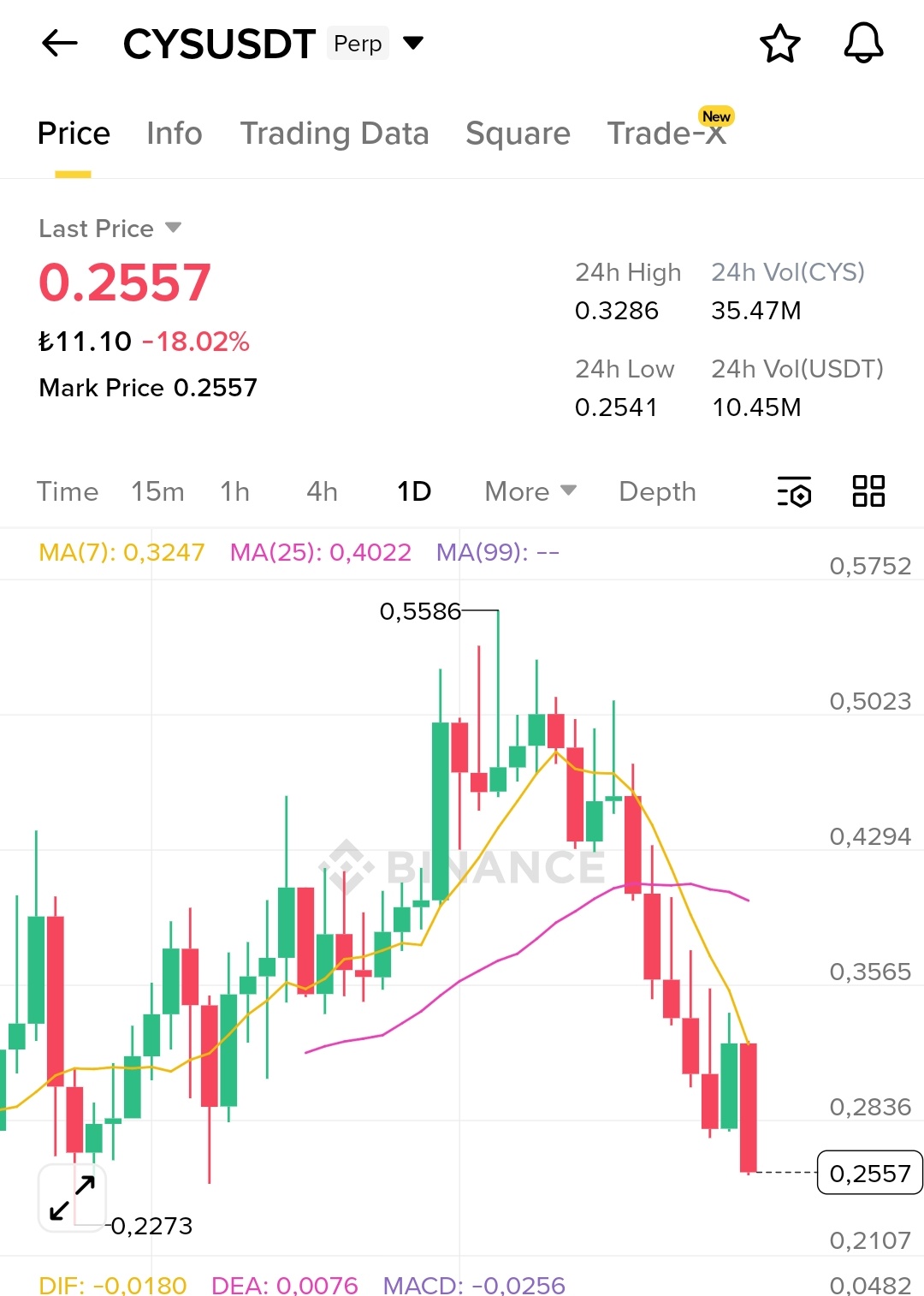Show the Depth chart
This screenshot has width=924, height=1296.
(x=657, y=491)
